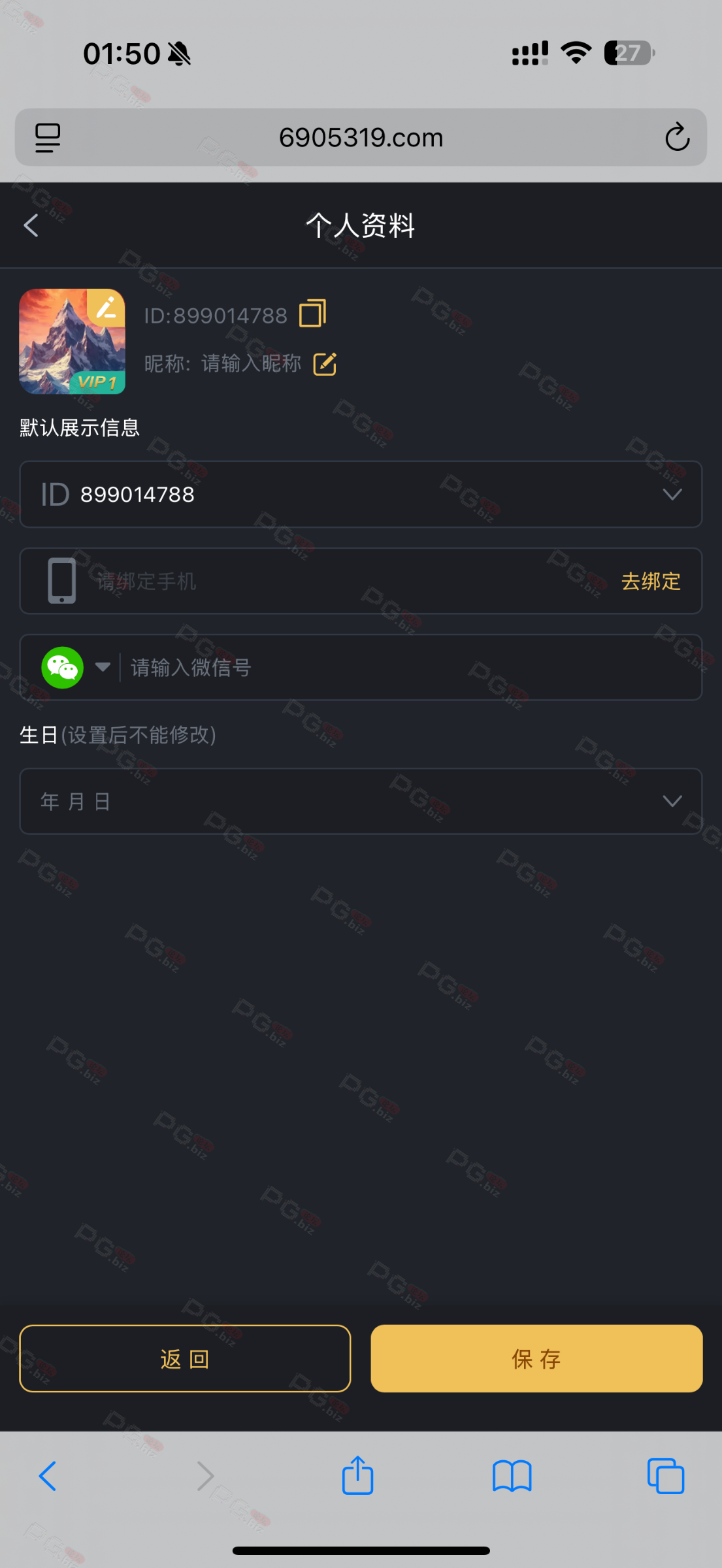Open the browser address bar 6905319.com
The height and width of the screenshot is (1568, 722).
coord(361,137)
